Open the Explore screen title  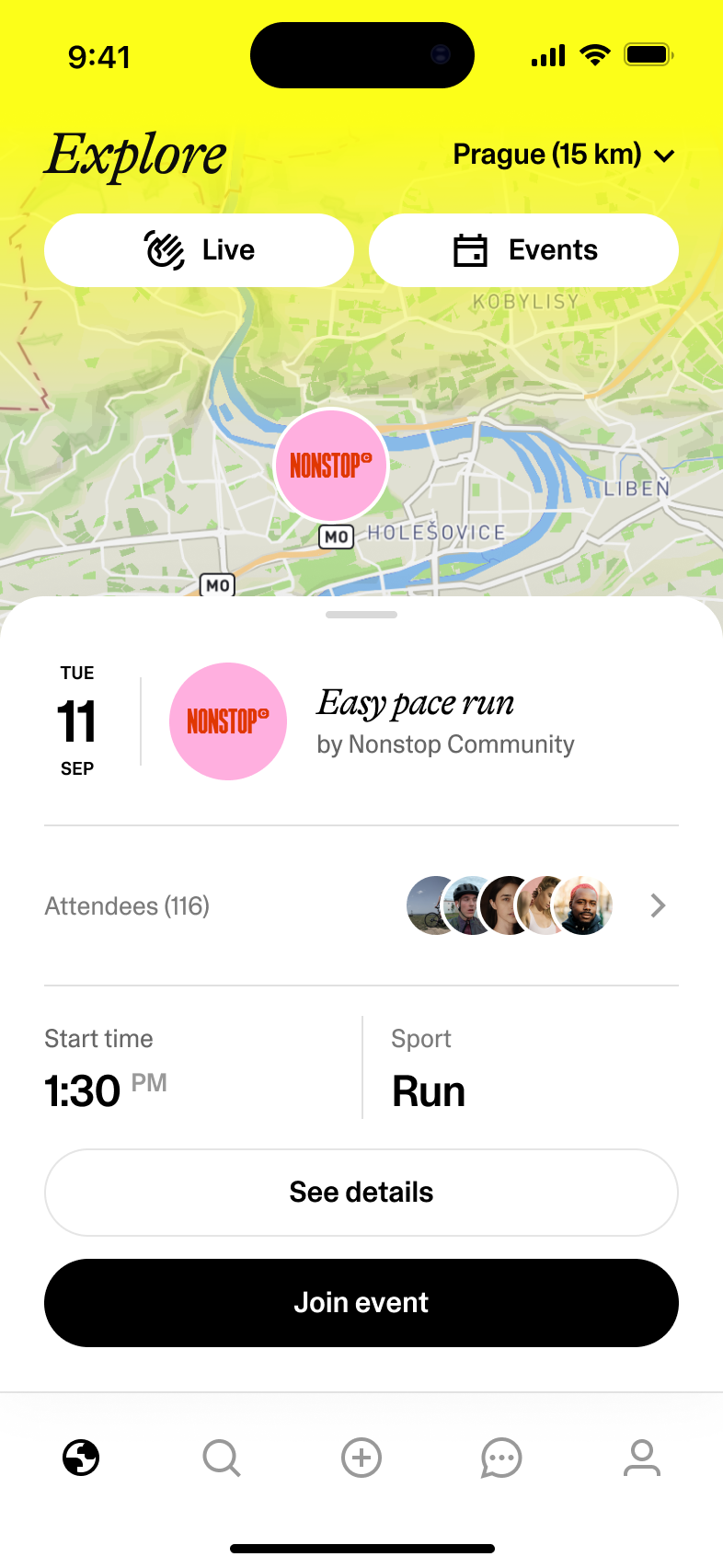pos(135,155)
